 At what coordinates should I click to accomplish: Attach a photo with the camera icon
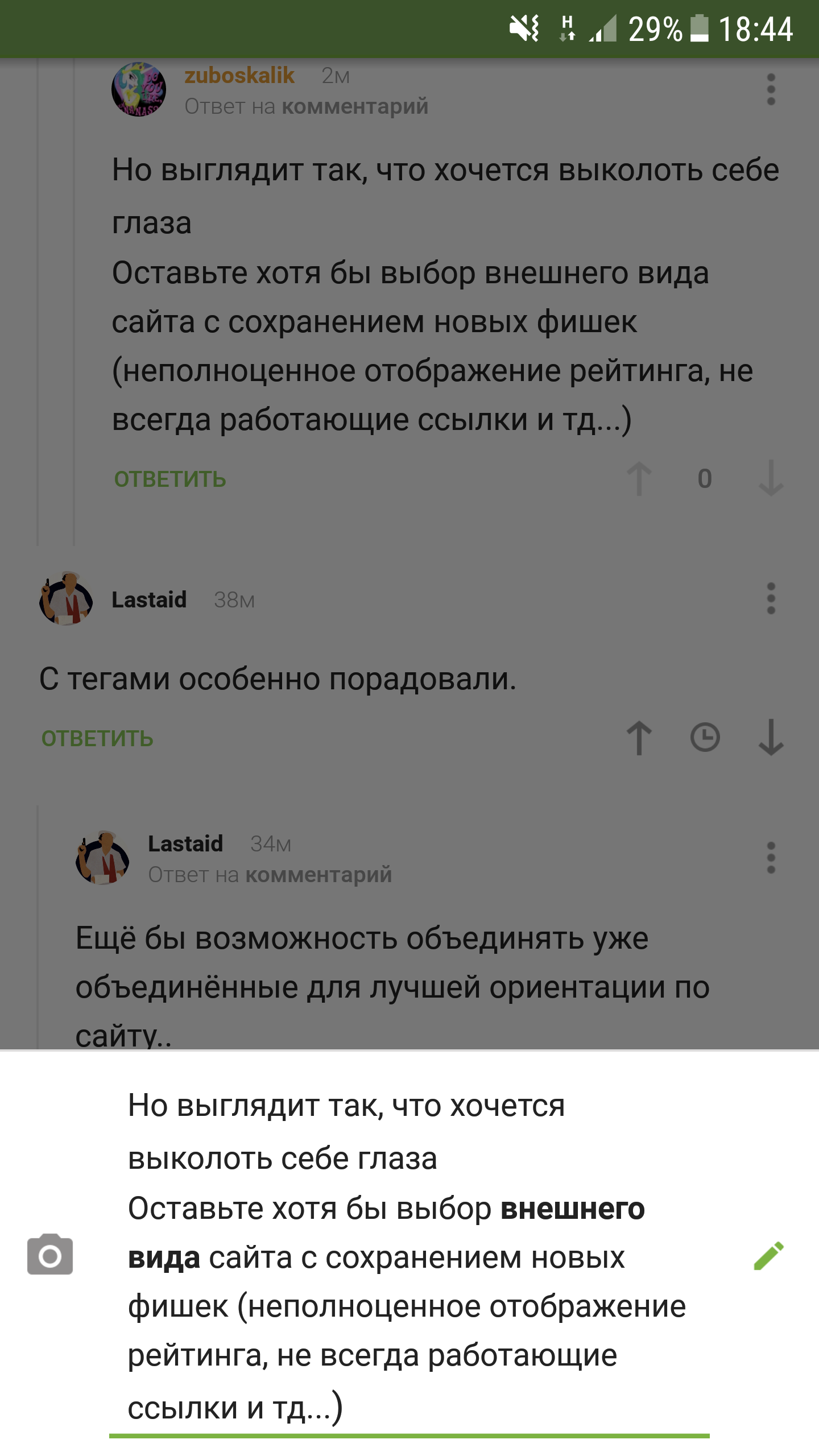coord(50,1255)
